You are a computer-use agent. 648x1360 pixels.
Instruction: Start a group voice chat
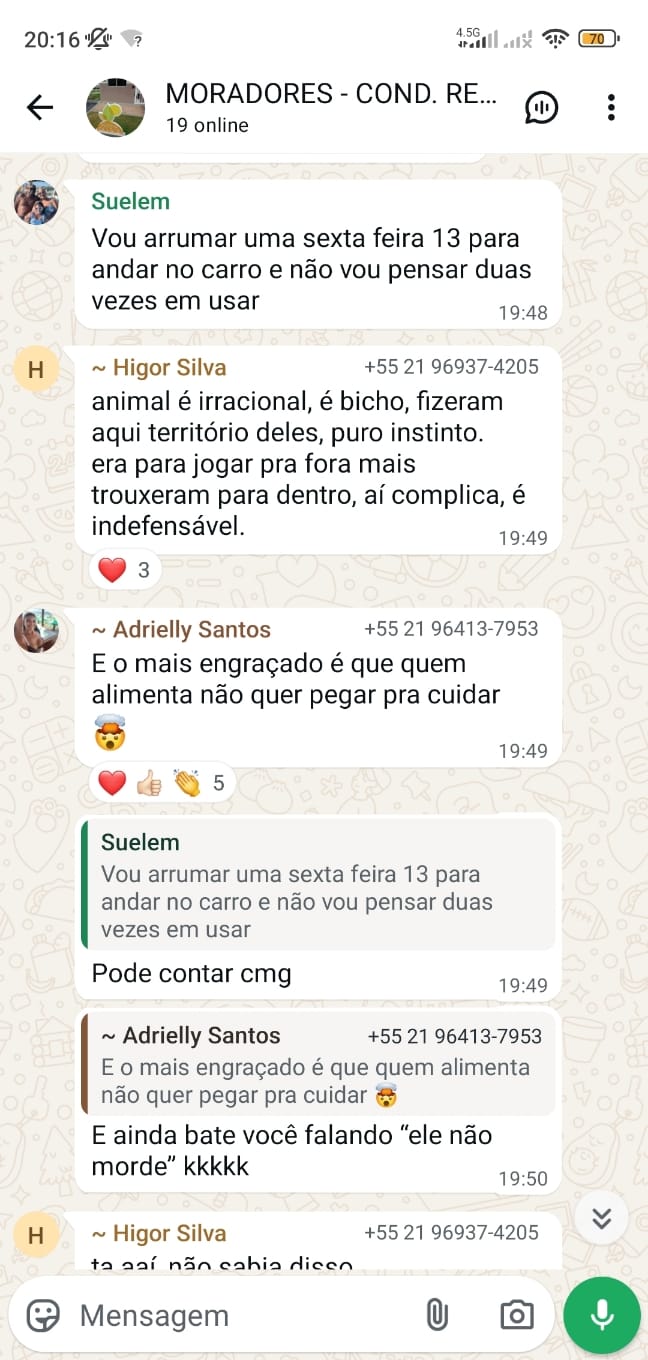[541, 107]
